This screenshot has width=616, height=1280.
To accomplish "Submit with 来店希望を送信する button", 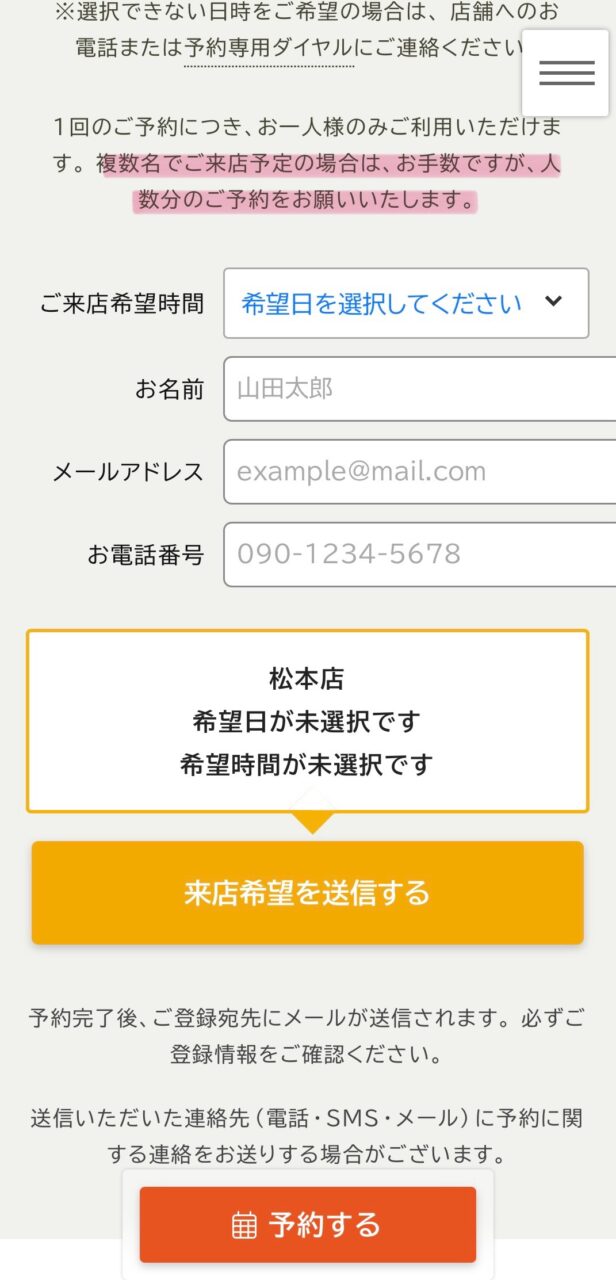I will [307, 892].
